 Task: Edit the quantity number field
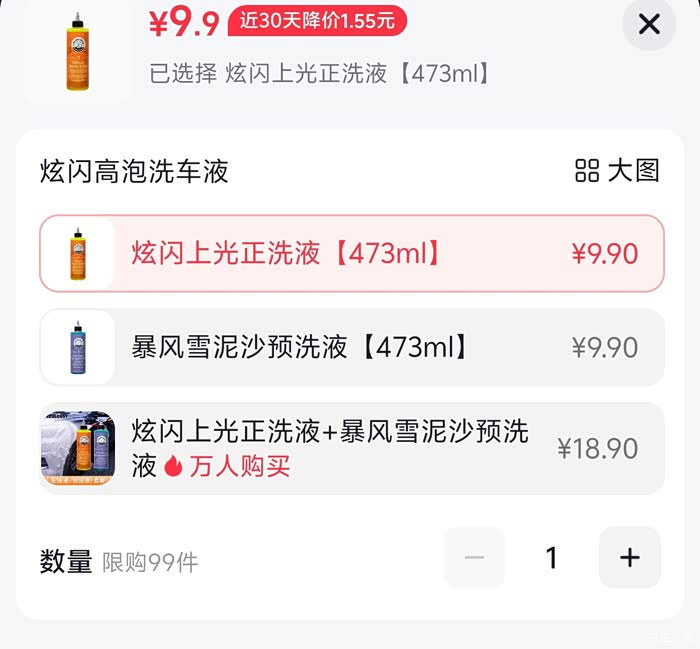551,557
